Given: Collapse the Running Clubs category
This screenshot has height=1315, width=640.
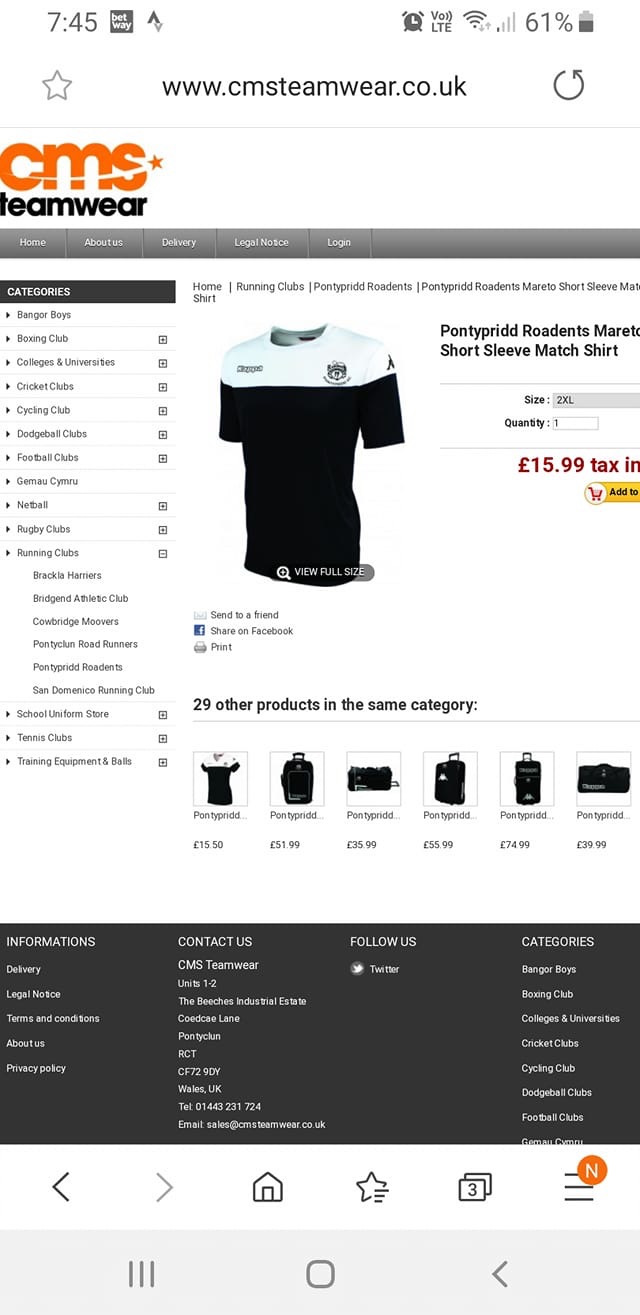Looking at the screenshot, I should [162, 553].
